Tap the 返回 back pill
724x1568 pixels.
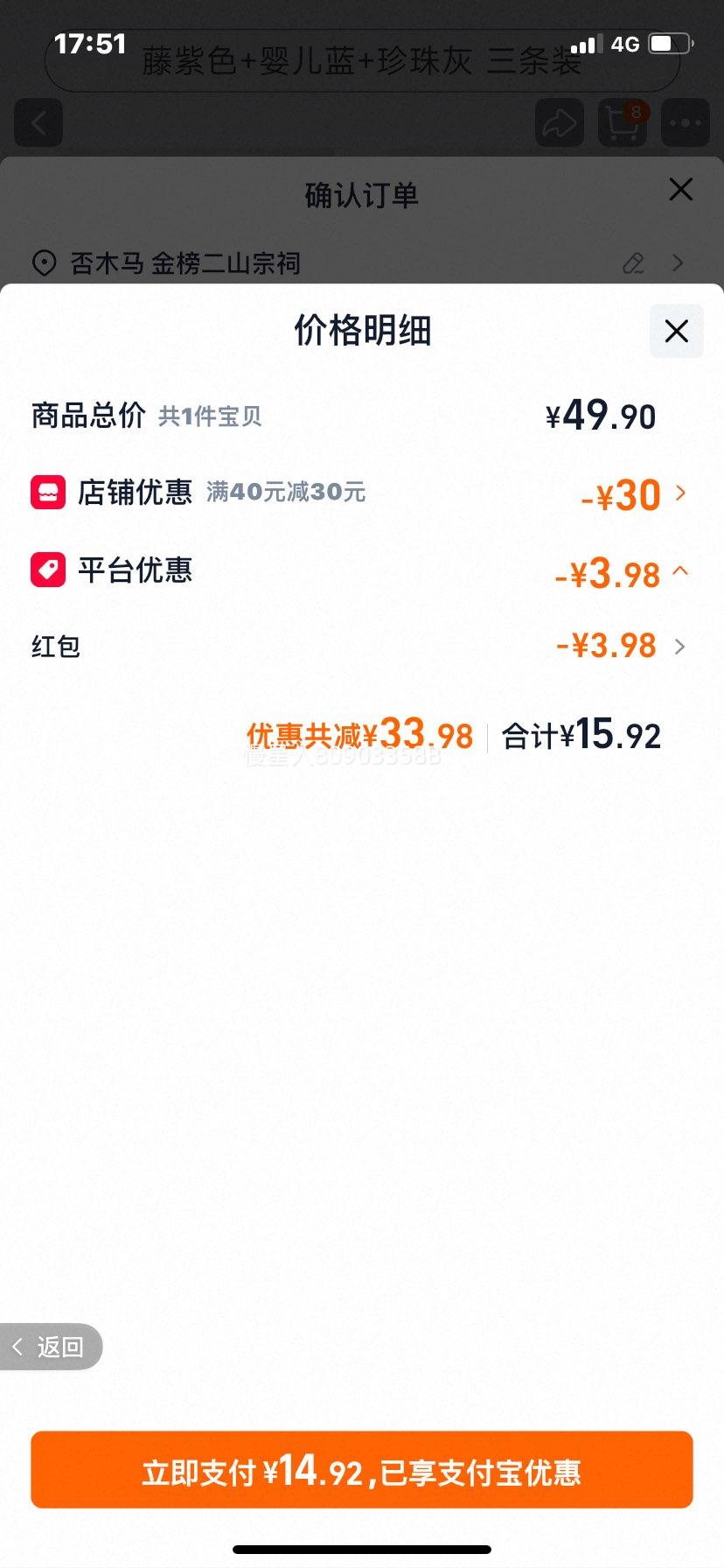(51, 1347)
